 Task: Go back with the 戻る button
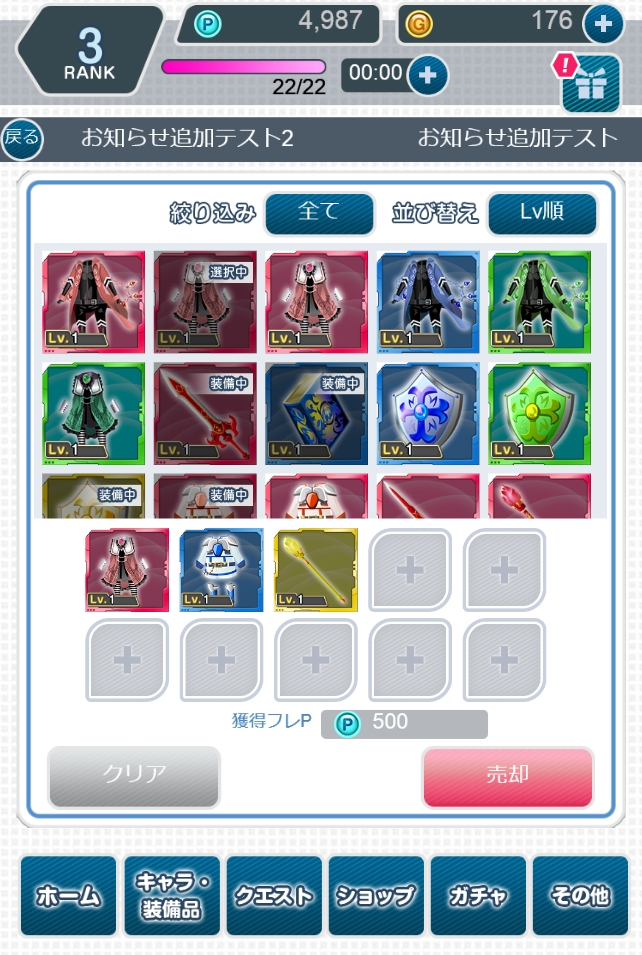point(21,138)
